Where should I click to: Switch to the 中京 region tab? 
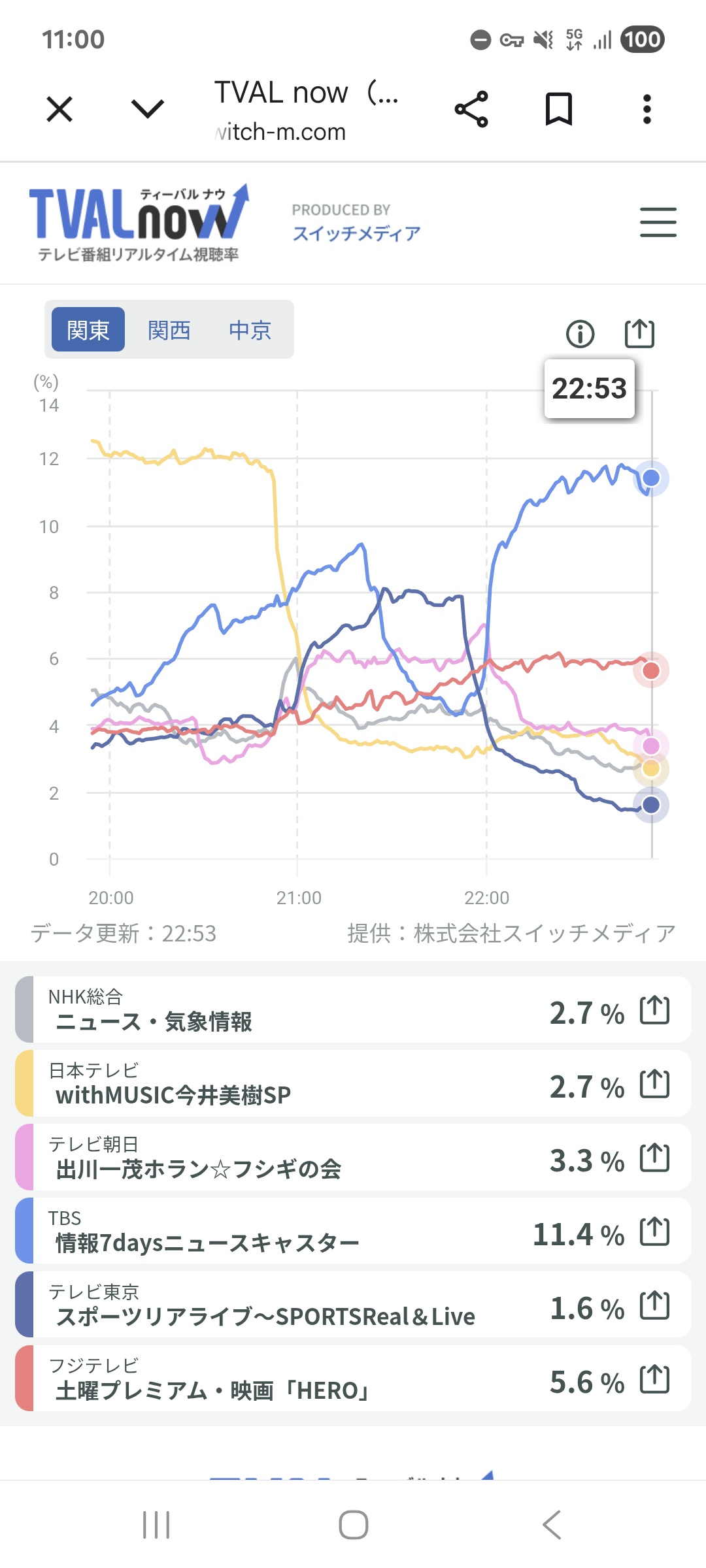[x=250, y=330]
